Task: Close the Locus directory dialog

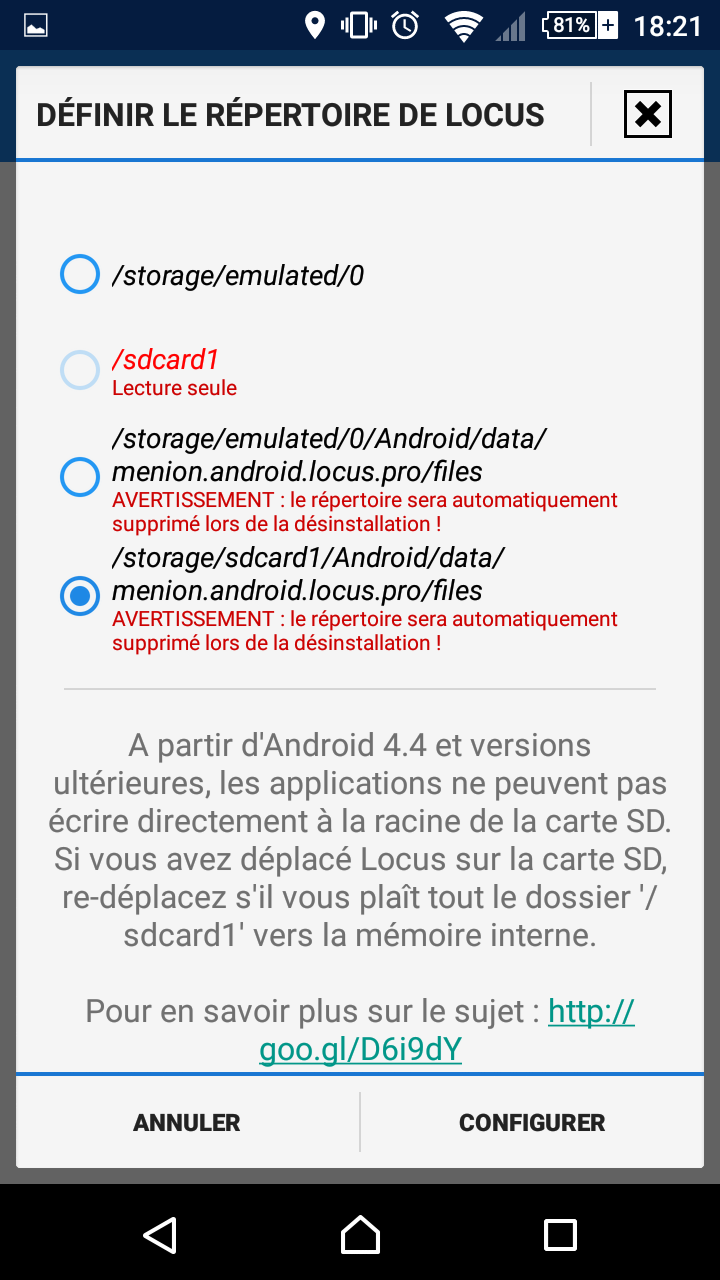Action: [647, 114]
